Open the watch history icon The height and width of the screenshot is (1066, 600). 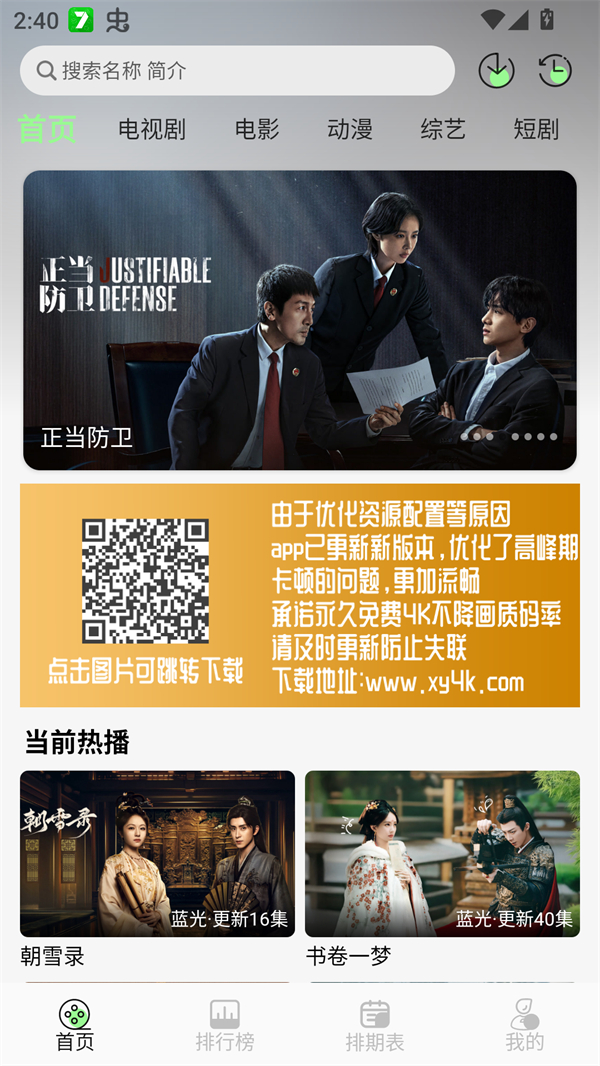(x=555, y=70)
